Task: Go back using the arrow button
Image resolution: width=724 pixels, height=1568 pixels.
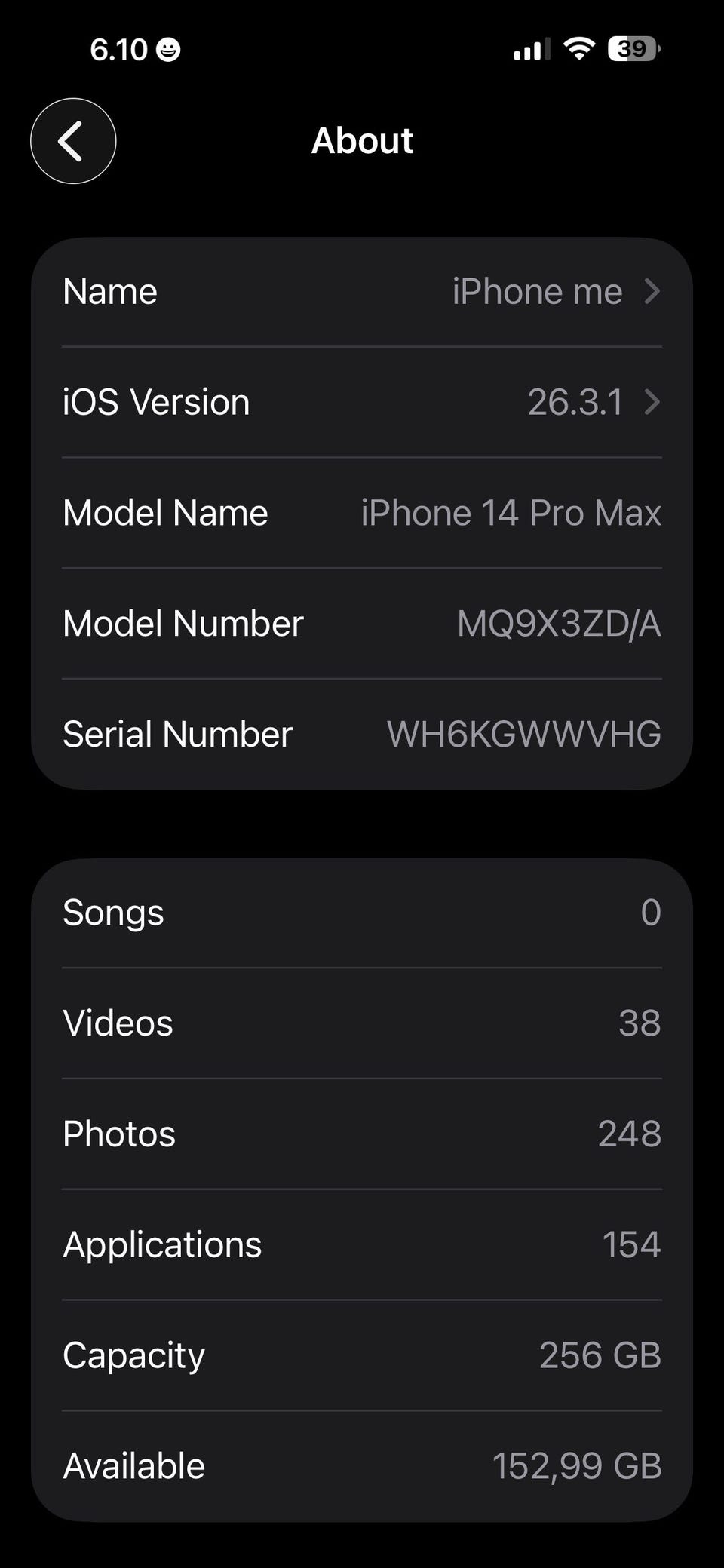Action: coord(73,141)
